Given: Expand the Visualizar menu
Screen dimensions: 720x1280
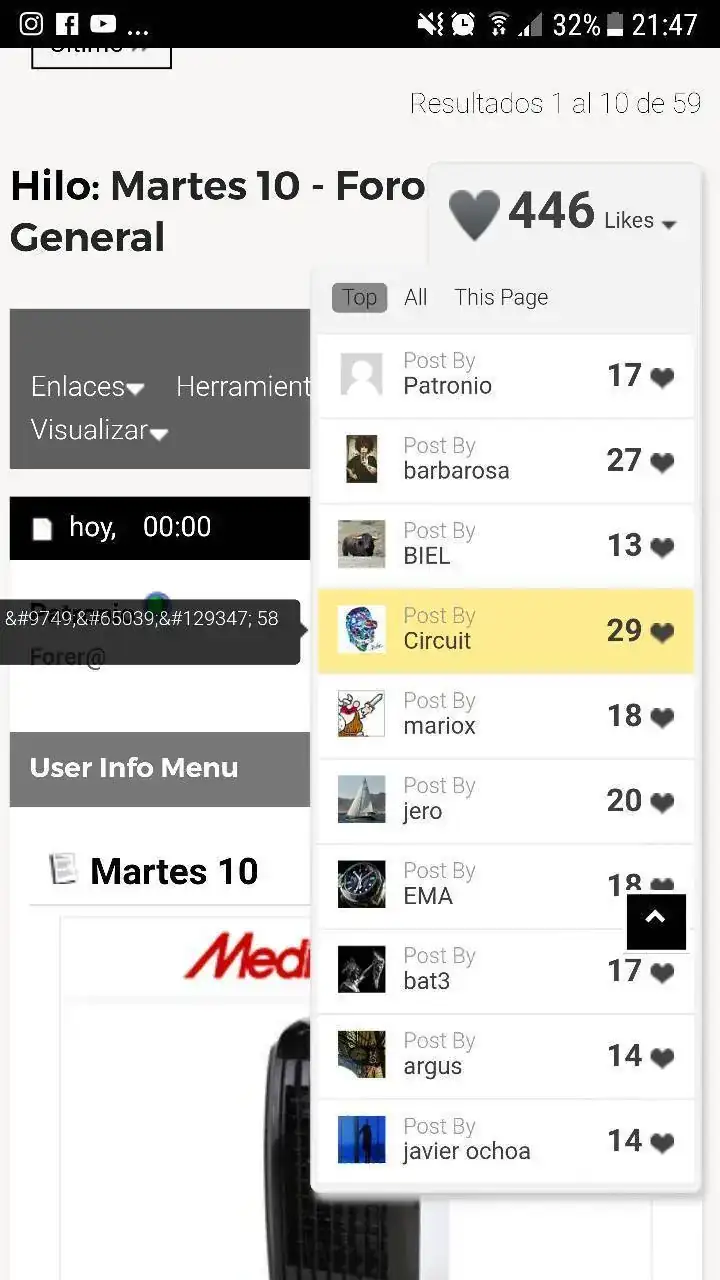Looking at the screenshot, I should tap(99, 430).
